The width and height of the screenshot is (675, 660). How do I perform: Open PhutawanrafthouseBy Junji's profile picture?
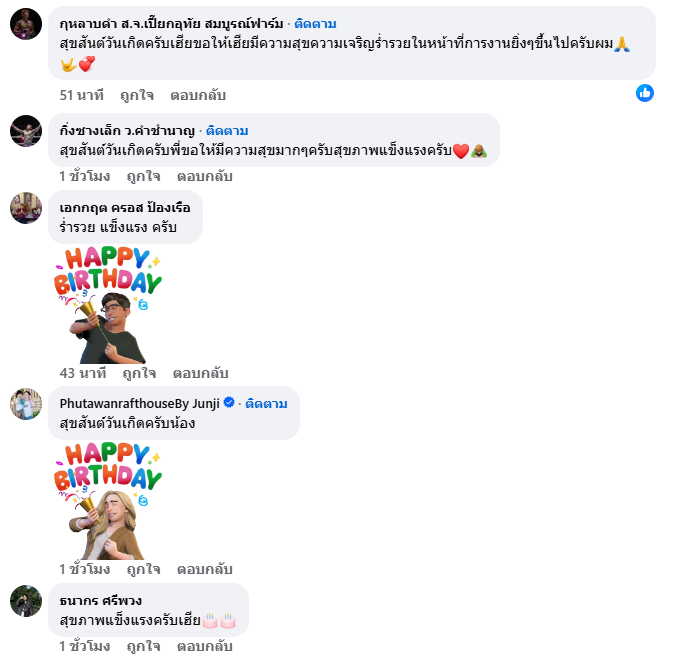click(25, 403)
